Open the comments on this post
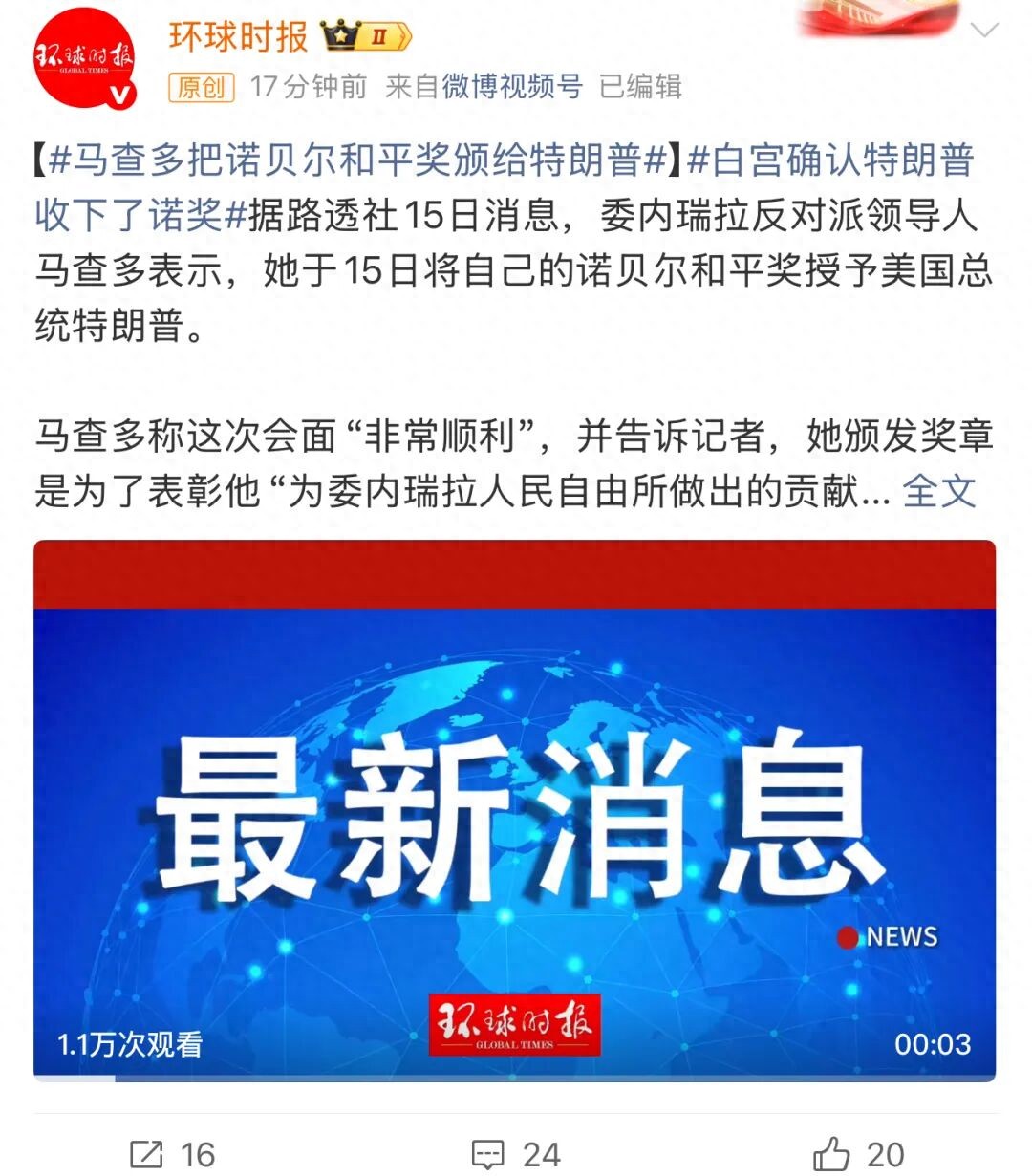1032x1176 pixels. [x=515, y=1154]
